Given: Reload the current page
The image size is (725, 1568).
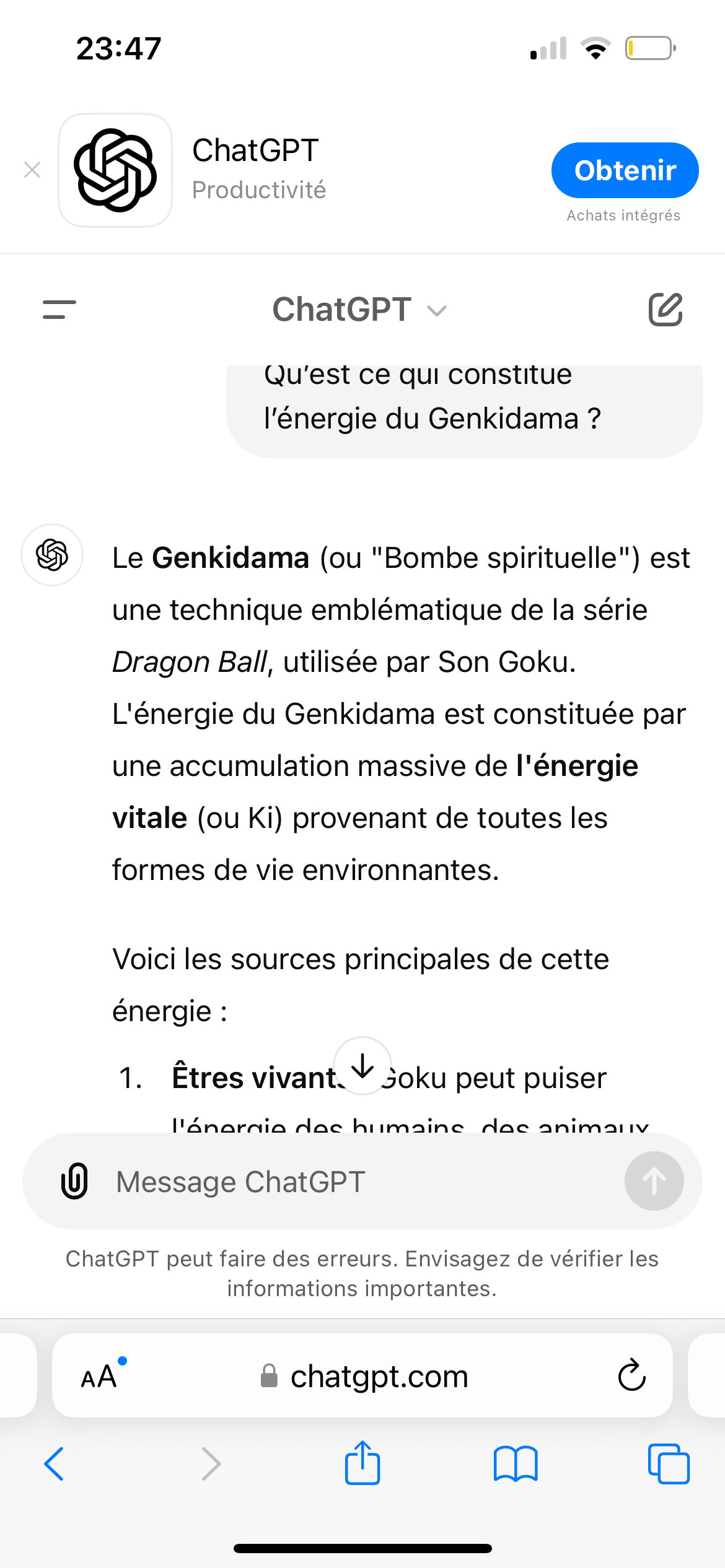Looking at the screenshot, I should pos(631,1376).
